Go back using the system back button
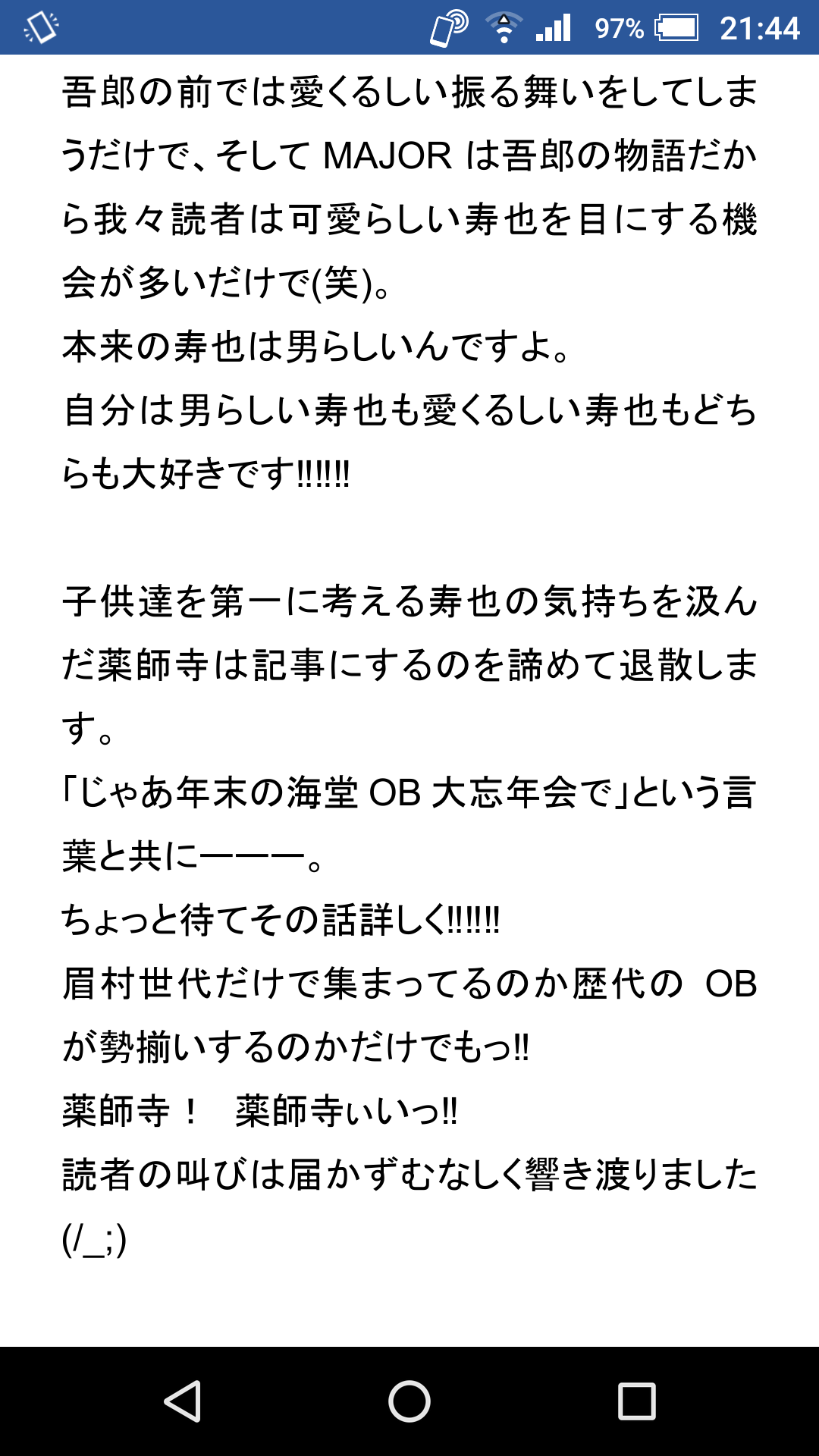The image size is (819, 1456). tap(182, 1401)
